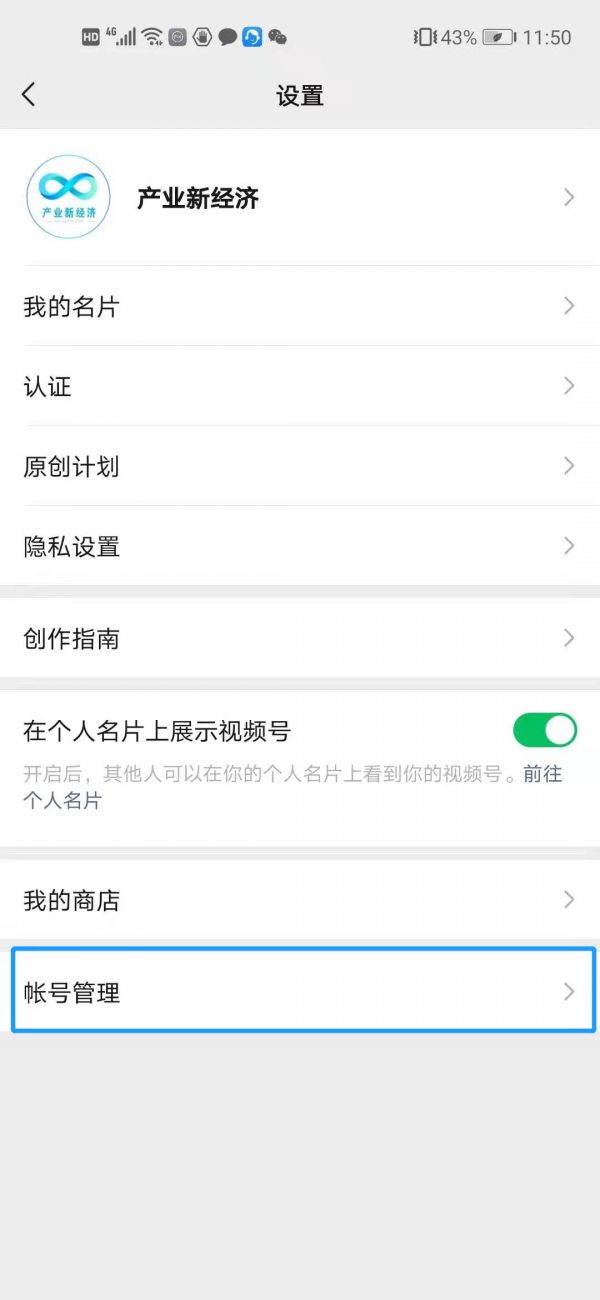Open 原创计划
600x1300 pixels.
tap(300, 466)
